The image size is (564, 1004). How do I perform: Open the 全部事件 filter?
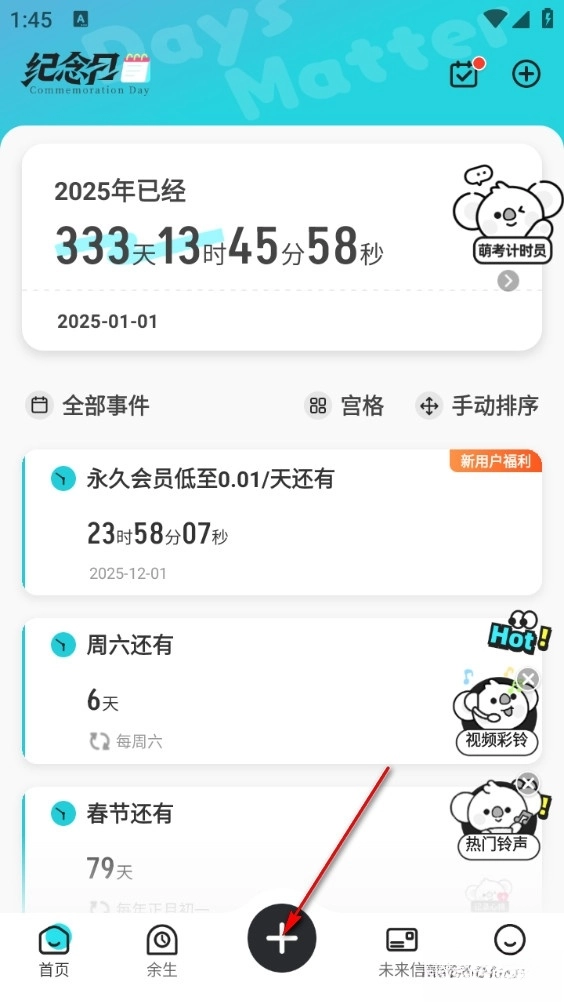88,405
